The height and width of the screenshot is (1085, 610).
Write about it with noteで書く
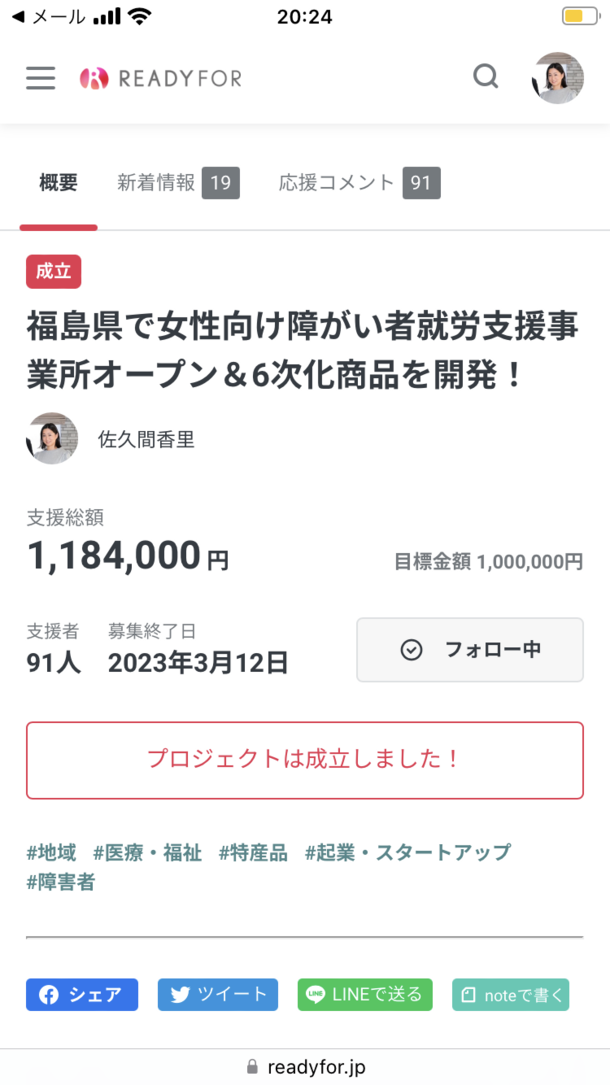(510, 995)
